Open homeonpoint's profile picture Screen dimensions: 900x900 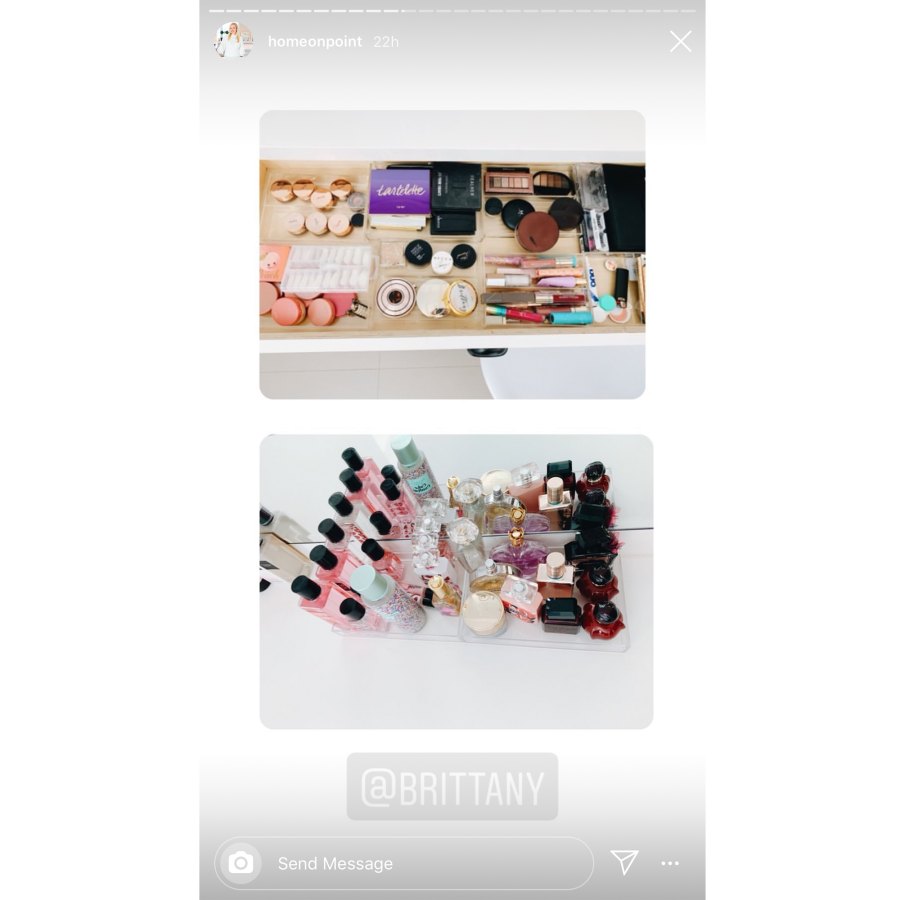233,41
